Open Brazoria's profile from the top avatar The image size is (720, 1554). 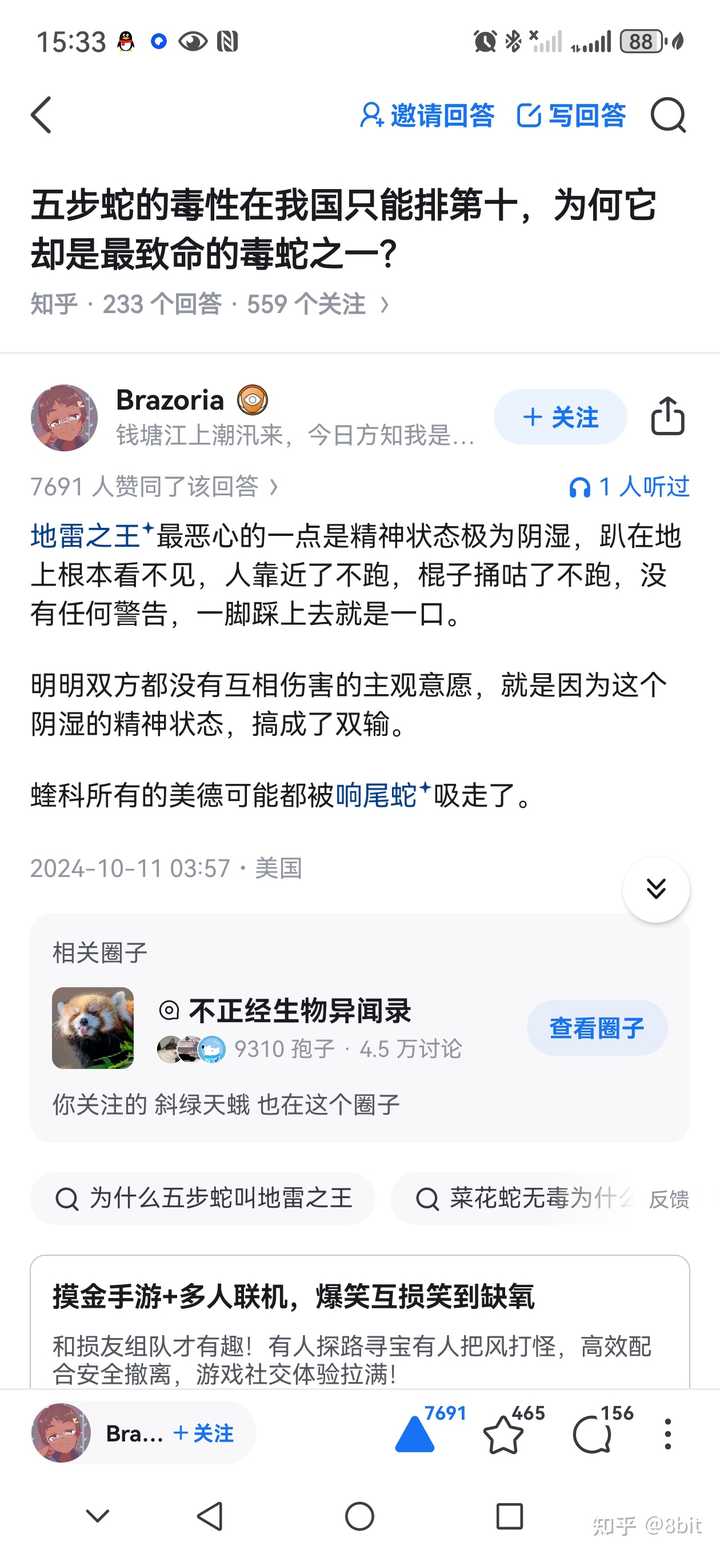pos(65,417)
